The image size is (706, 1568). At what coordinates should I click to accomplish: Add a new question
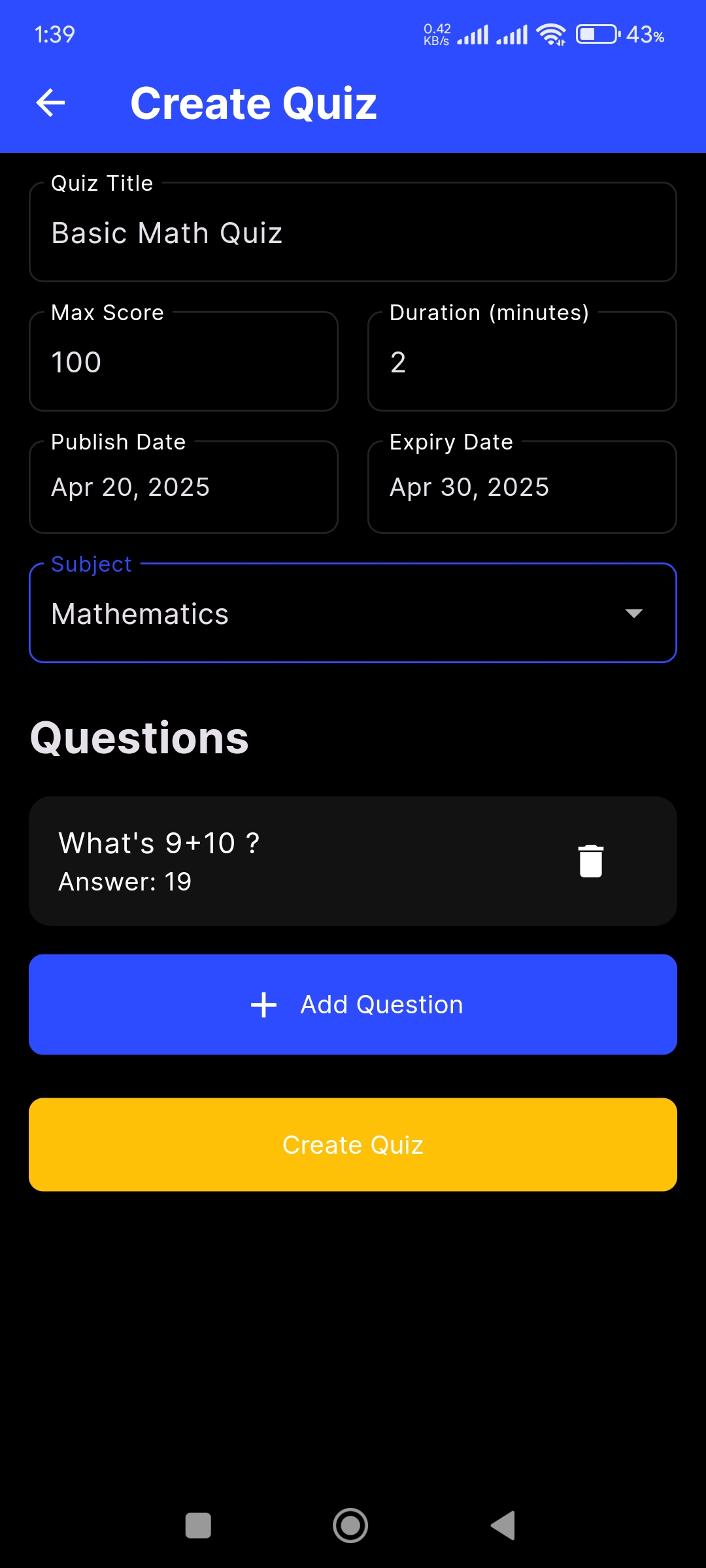[x=353, y=1004]
